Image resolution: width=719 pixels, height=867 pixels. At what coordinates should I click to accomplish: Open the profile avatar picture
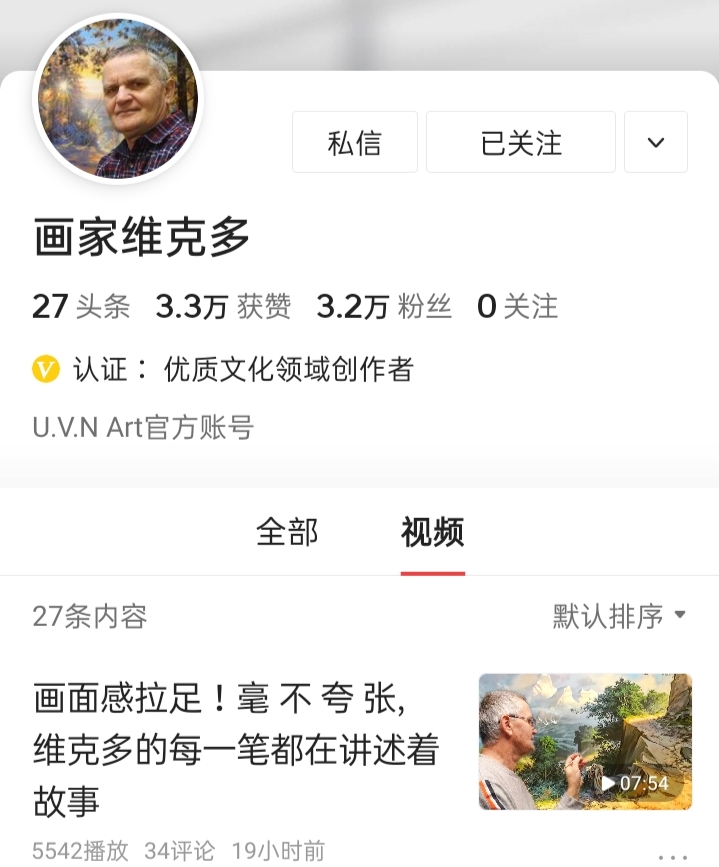[118, 99]
